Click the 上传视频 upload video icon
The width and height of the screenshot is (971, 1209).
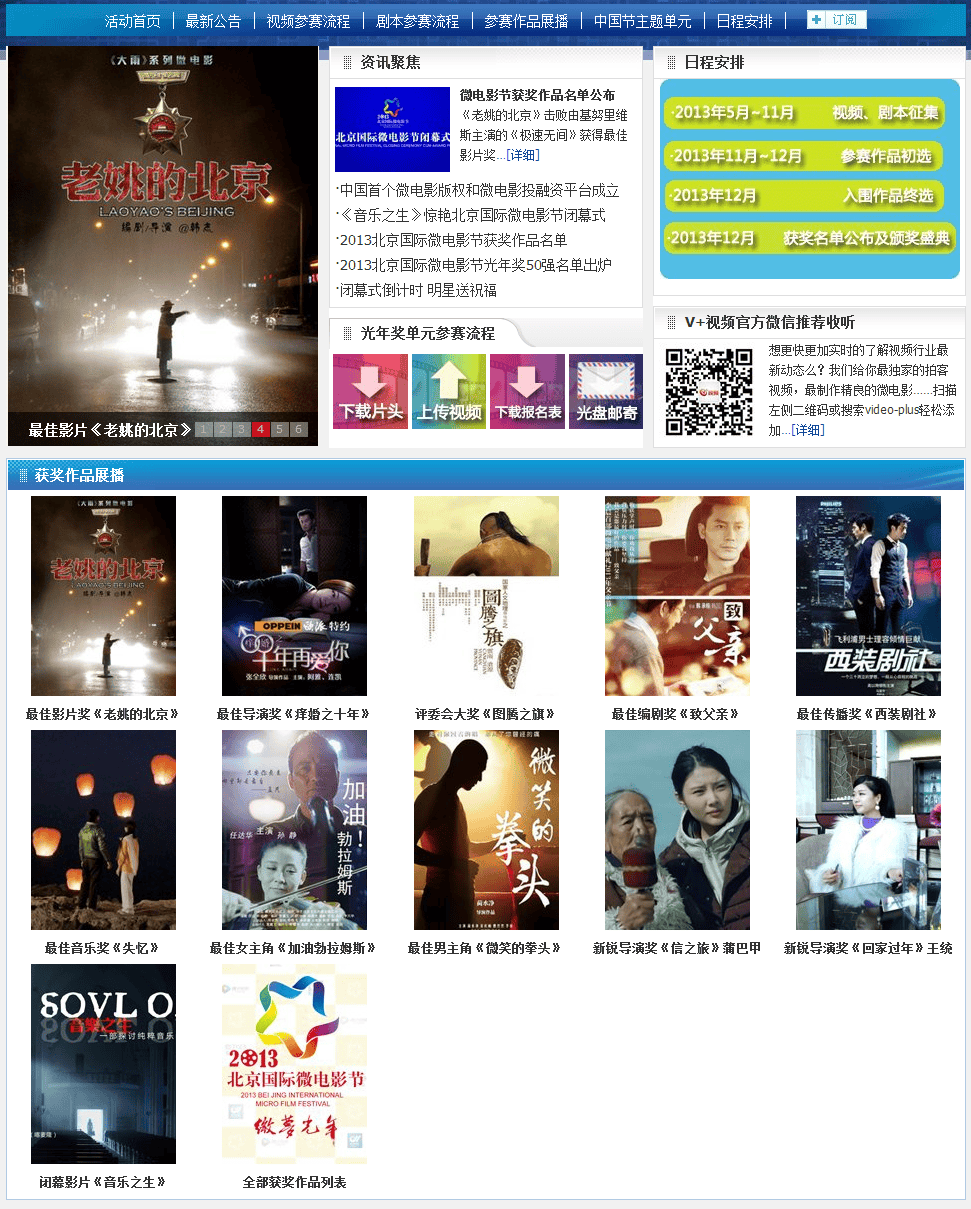448,390
